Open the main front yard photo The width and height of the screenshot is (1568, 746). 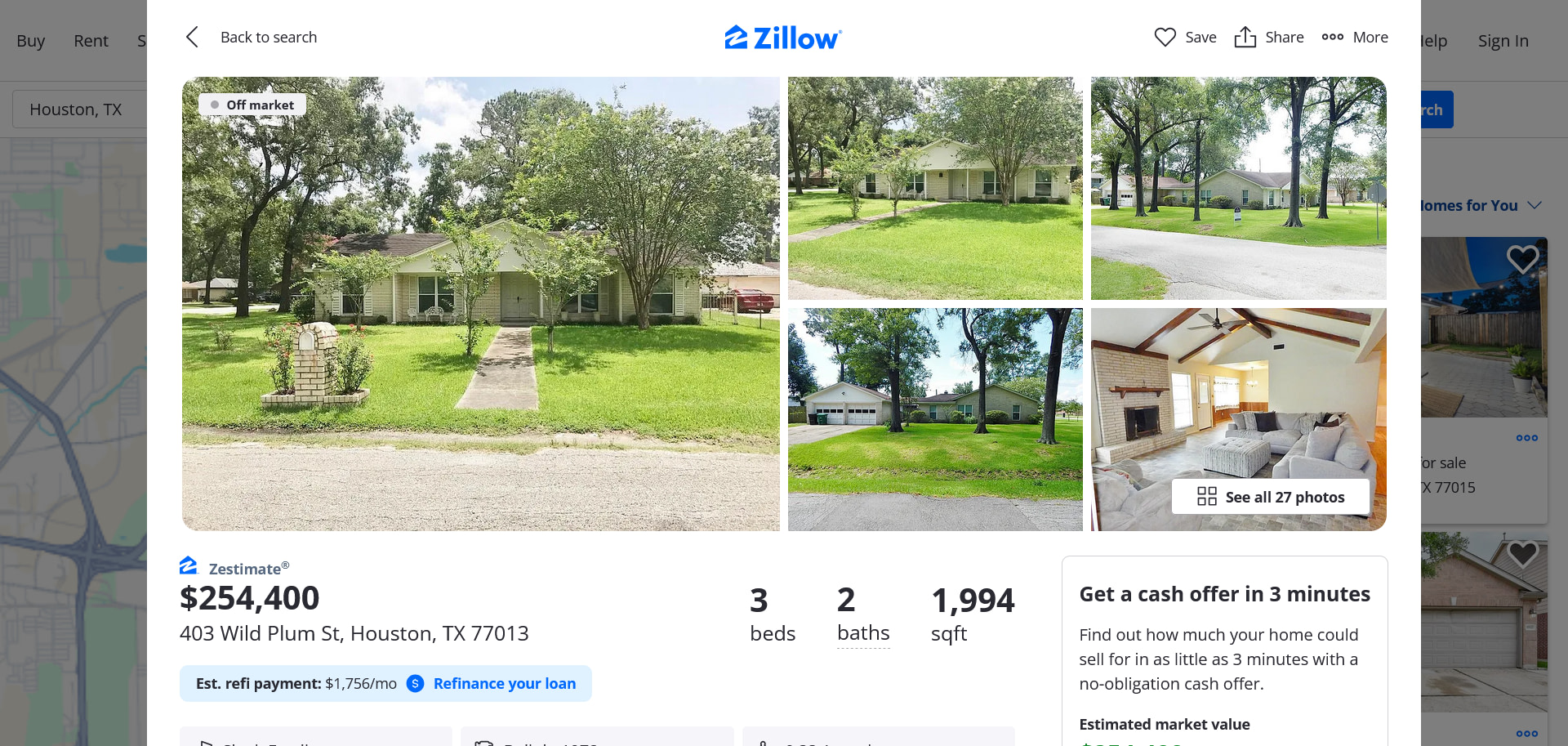click(480, 304)
